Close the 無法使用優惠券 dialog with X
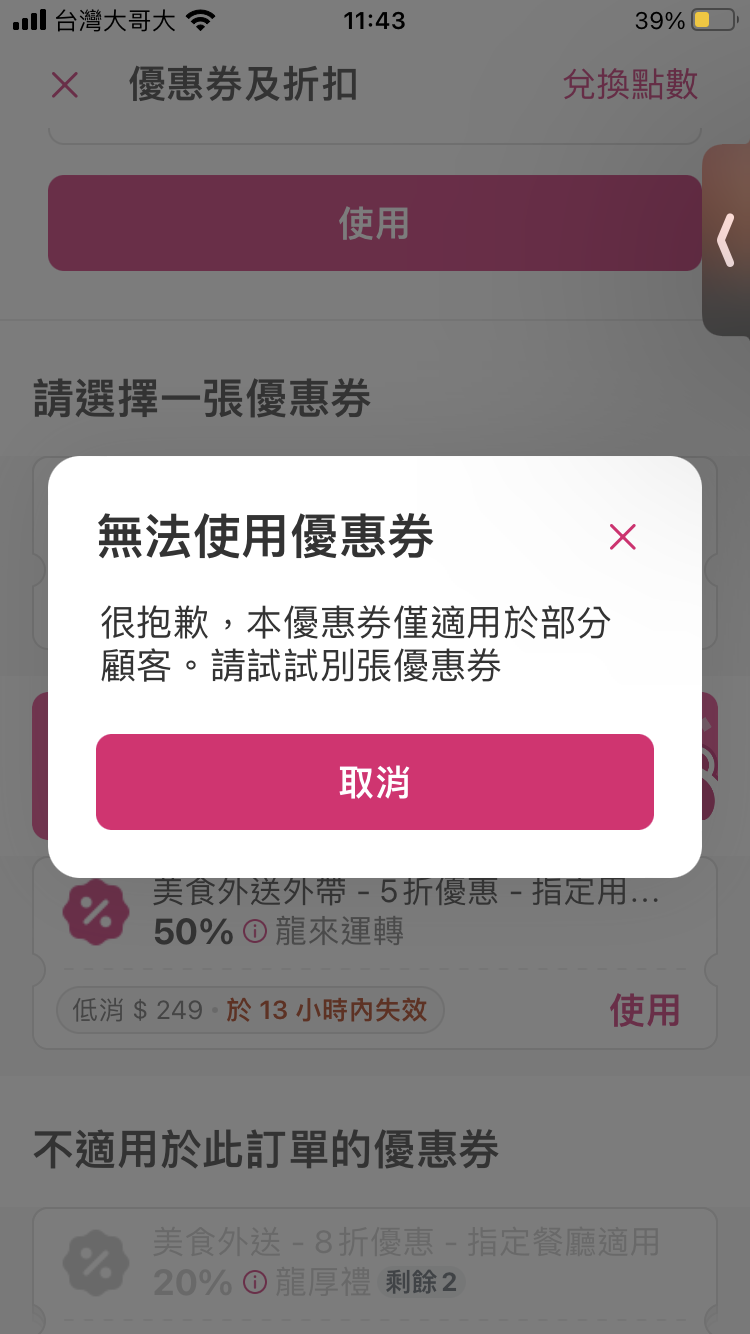Viewport: 750px width, 1334px height. pyautogui.click(x=622, y=538)
